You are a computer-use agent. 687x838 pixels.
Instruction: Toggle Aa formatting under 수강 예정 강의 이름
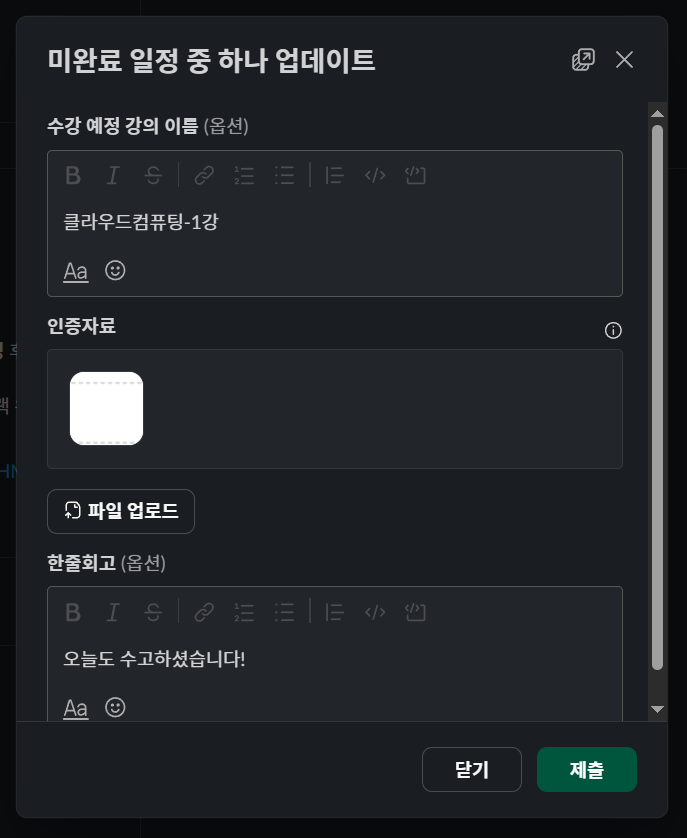pos(76,271)
